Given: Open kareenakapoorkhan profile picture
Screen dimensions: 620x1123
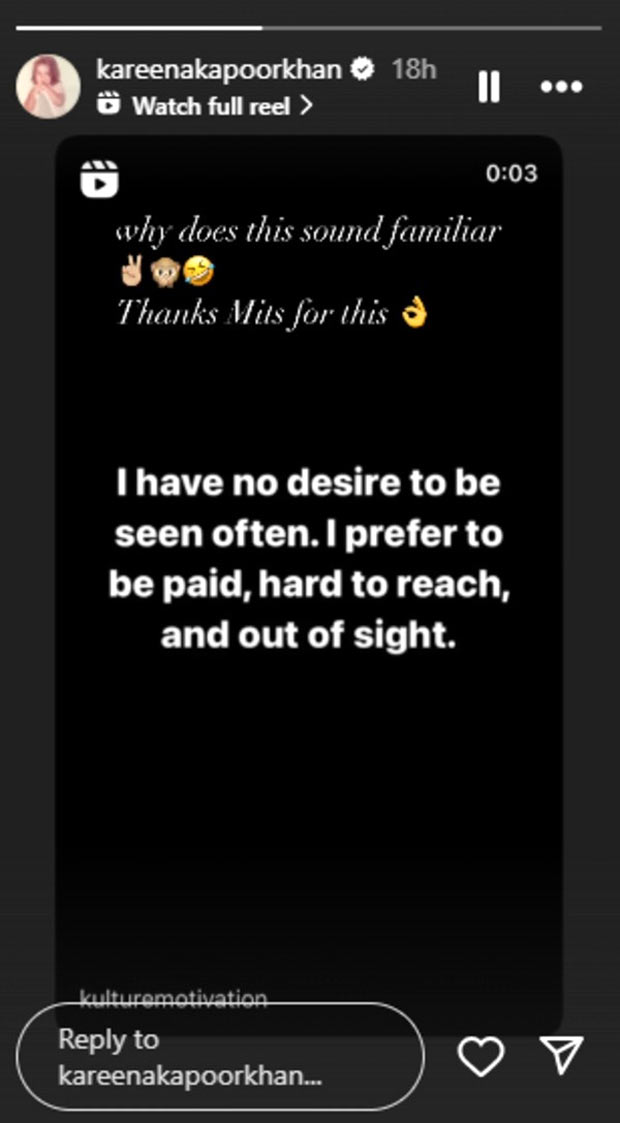Looking at the screenshot, I should coord(47,86).
